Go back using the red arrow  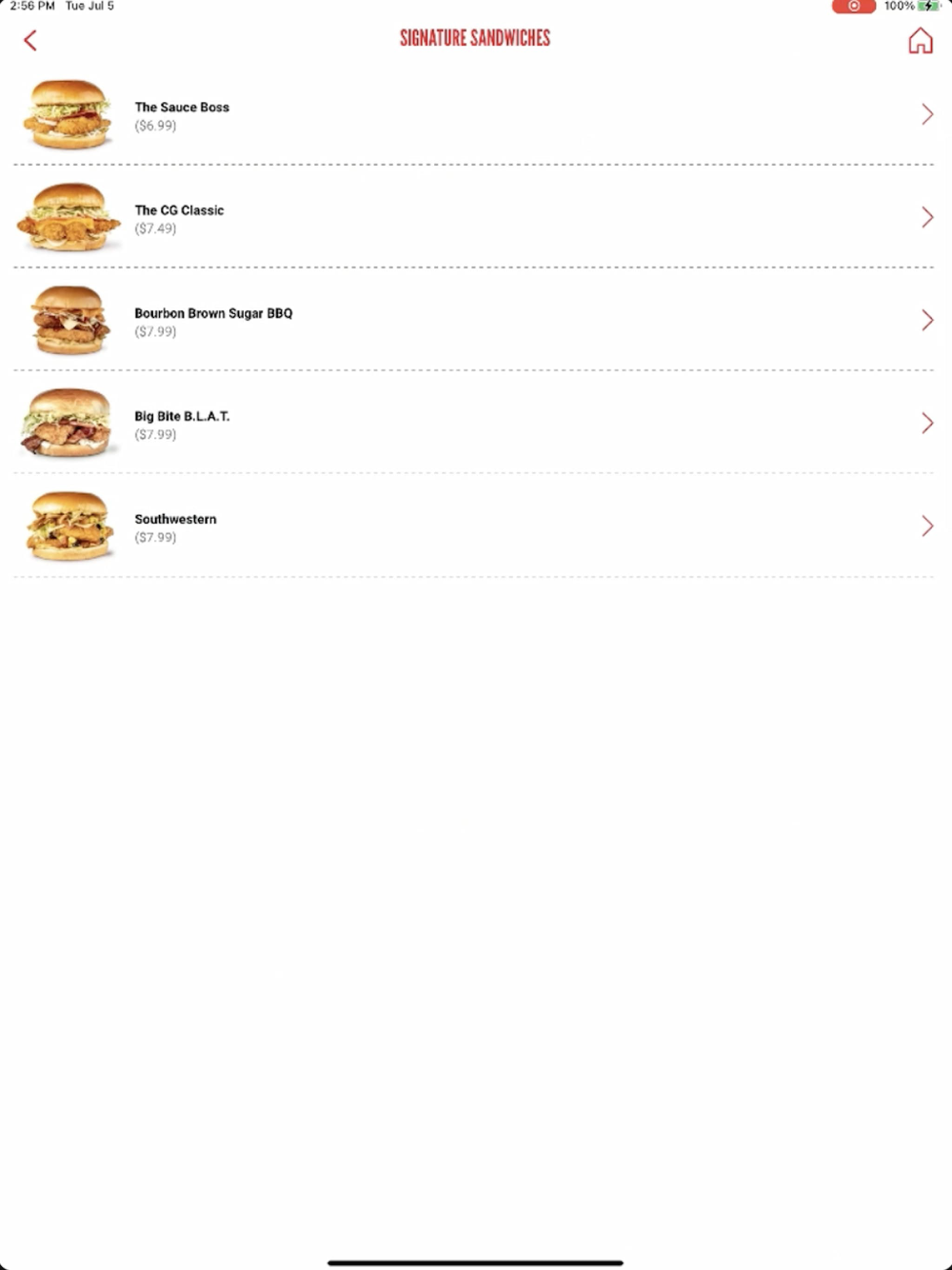point(30,40)
